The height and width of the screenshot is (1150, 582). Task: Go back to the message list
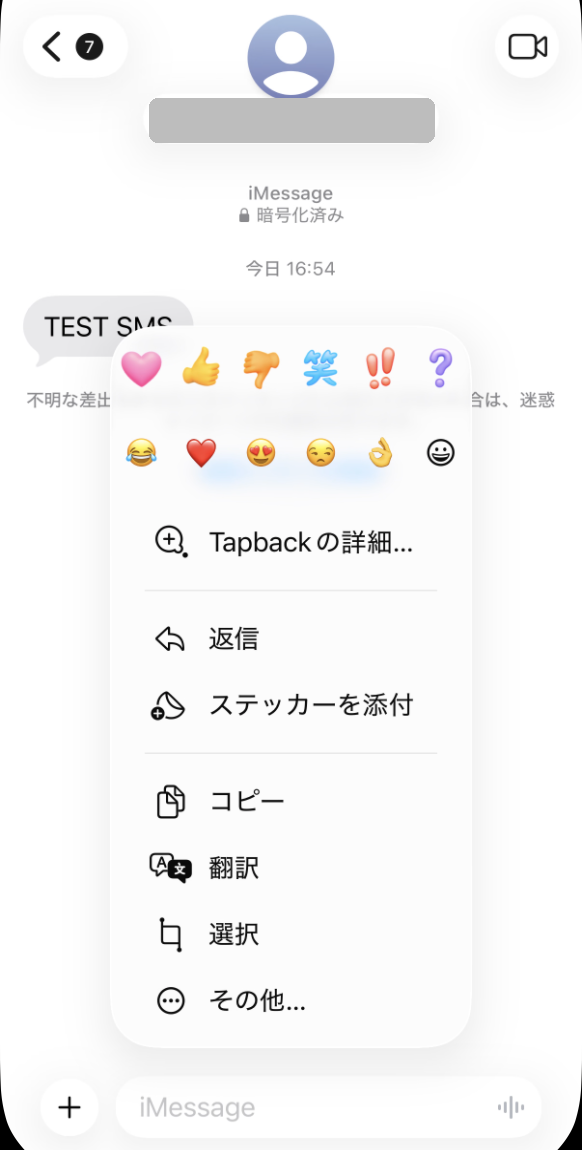75,47
